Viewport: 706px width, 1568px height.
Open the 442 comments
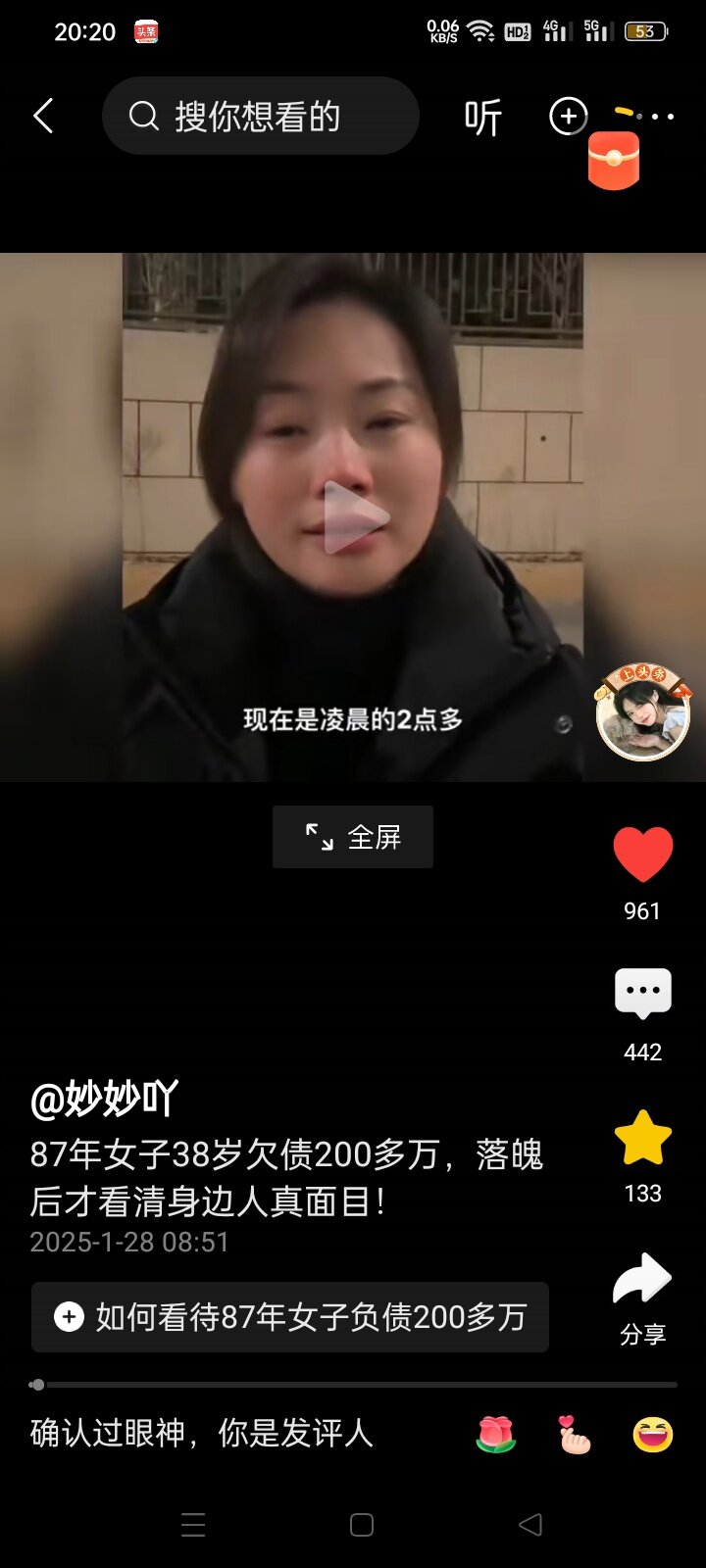click(643, 995)
